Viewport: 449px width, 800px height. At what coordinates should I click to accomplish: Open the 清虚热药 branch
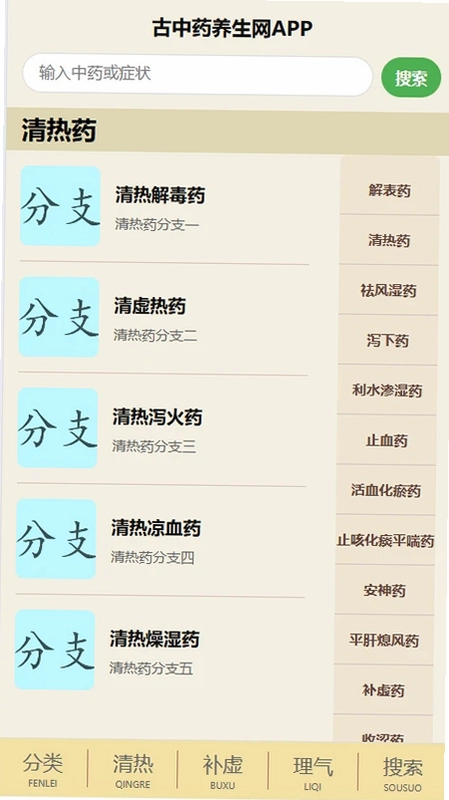pos(163,317)
